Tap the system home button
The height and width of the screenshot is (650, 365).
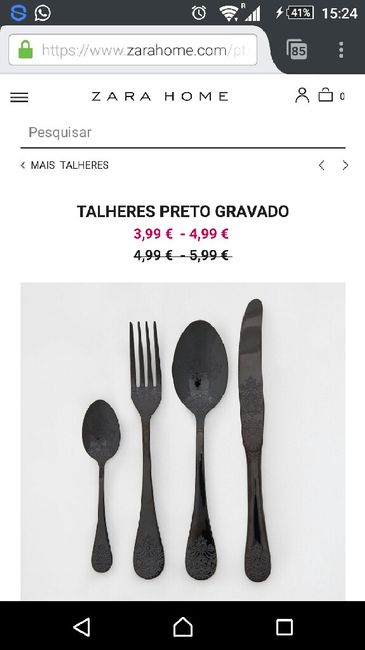point(183,627)
